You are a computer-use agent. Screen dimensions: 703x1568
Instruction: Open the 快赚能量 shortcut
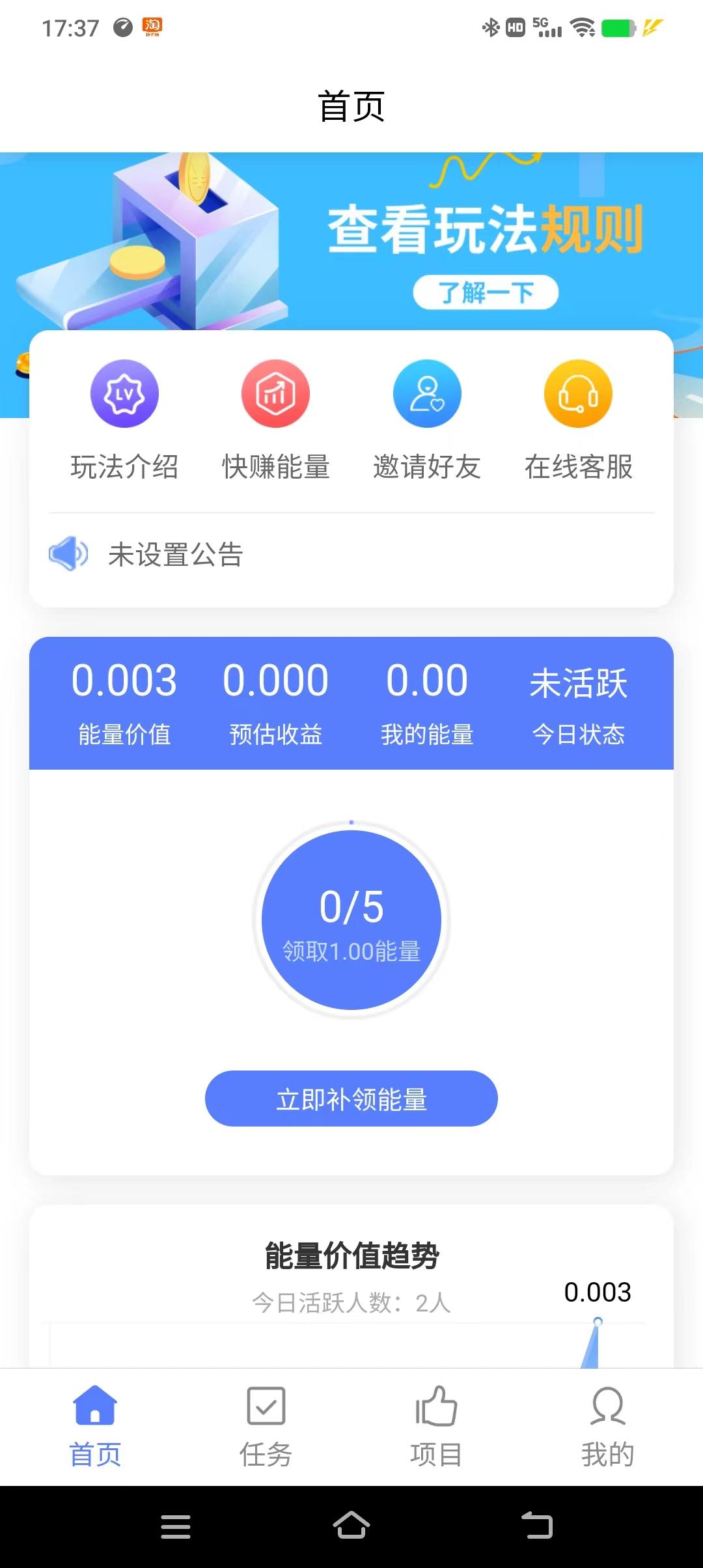pyautogui.click(x=275, y=420)
